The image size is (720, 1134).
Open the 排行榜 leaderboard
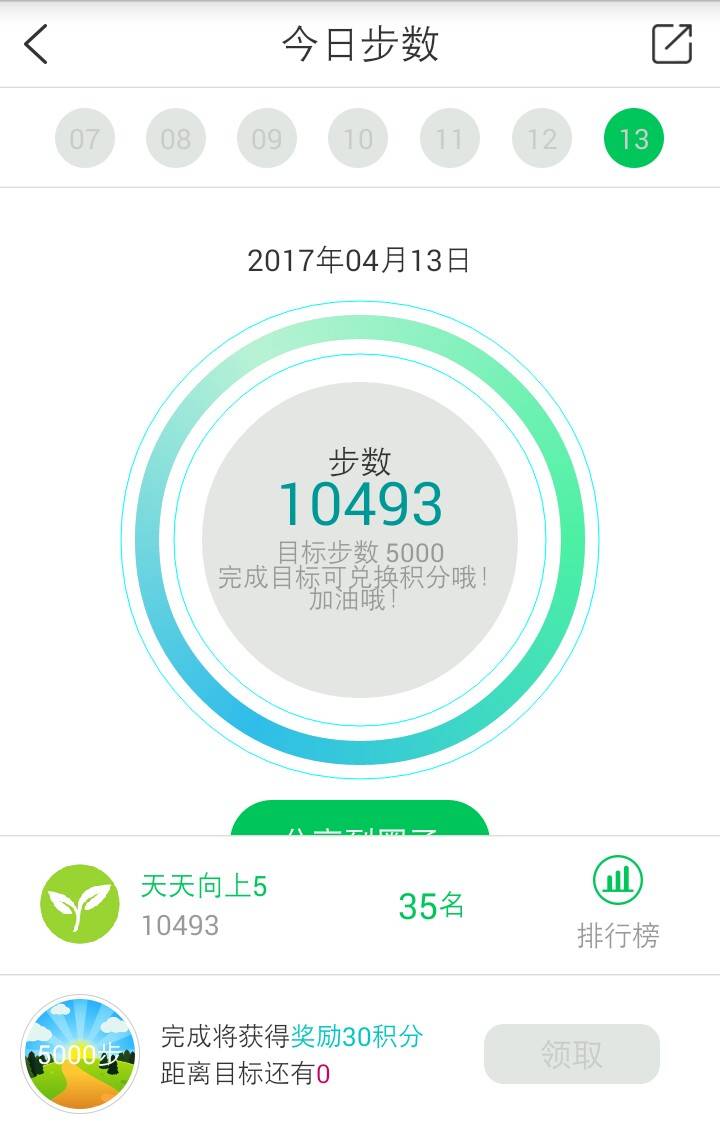[618, 905]
